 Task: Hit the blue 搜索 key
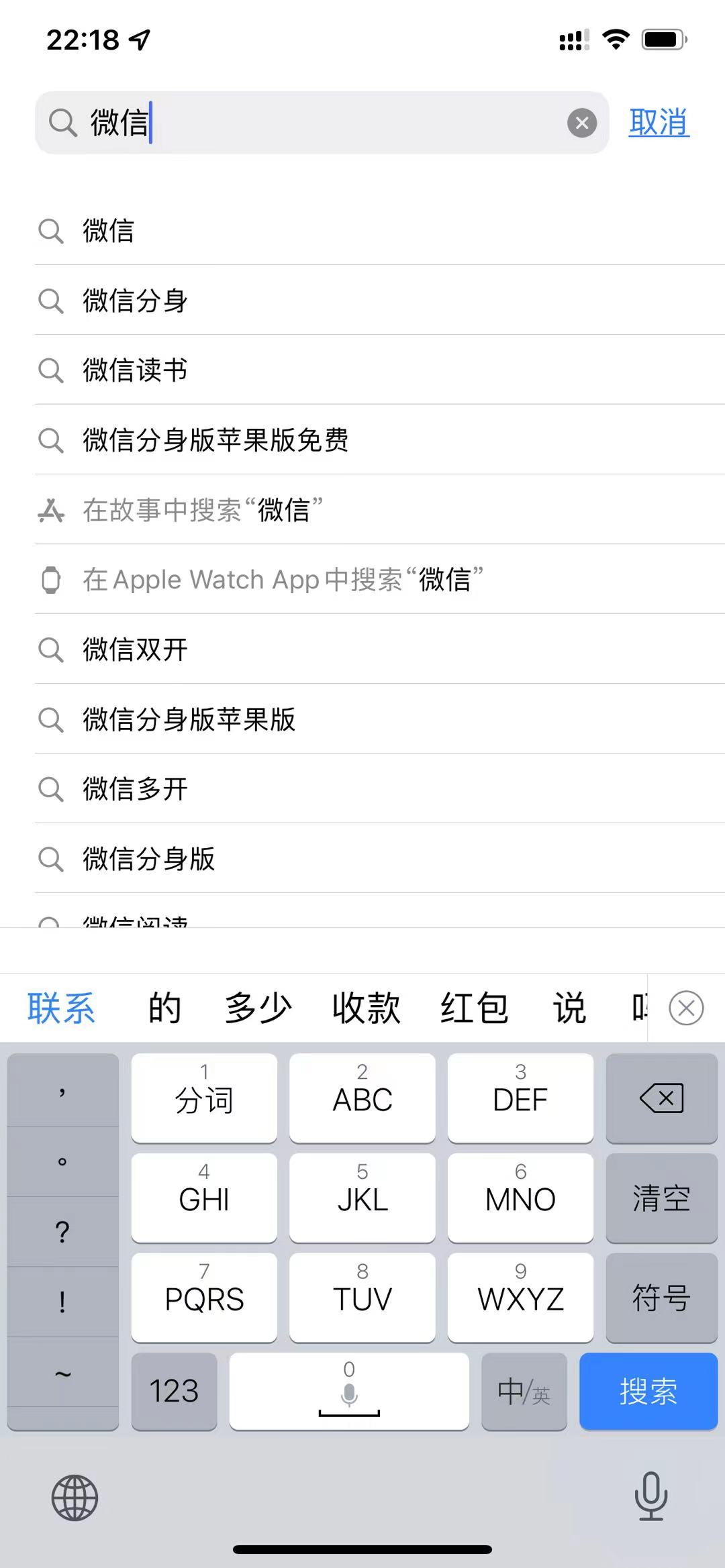click(x=648, y=1391)
